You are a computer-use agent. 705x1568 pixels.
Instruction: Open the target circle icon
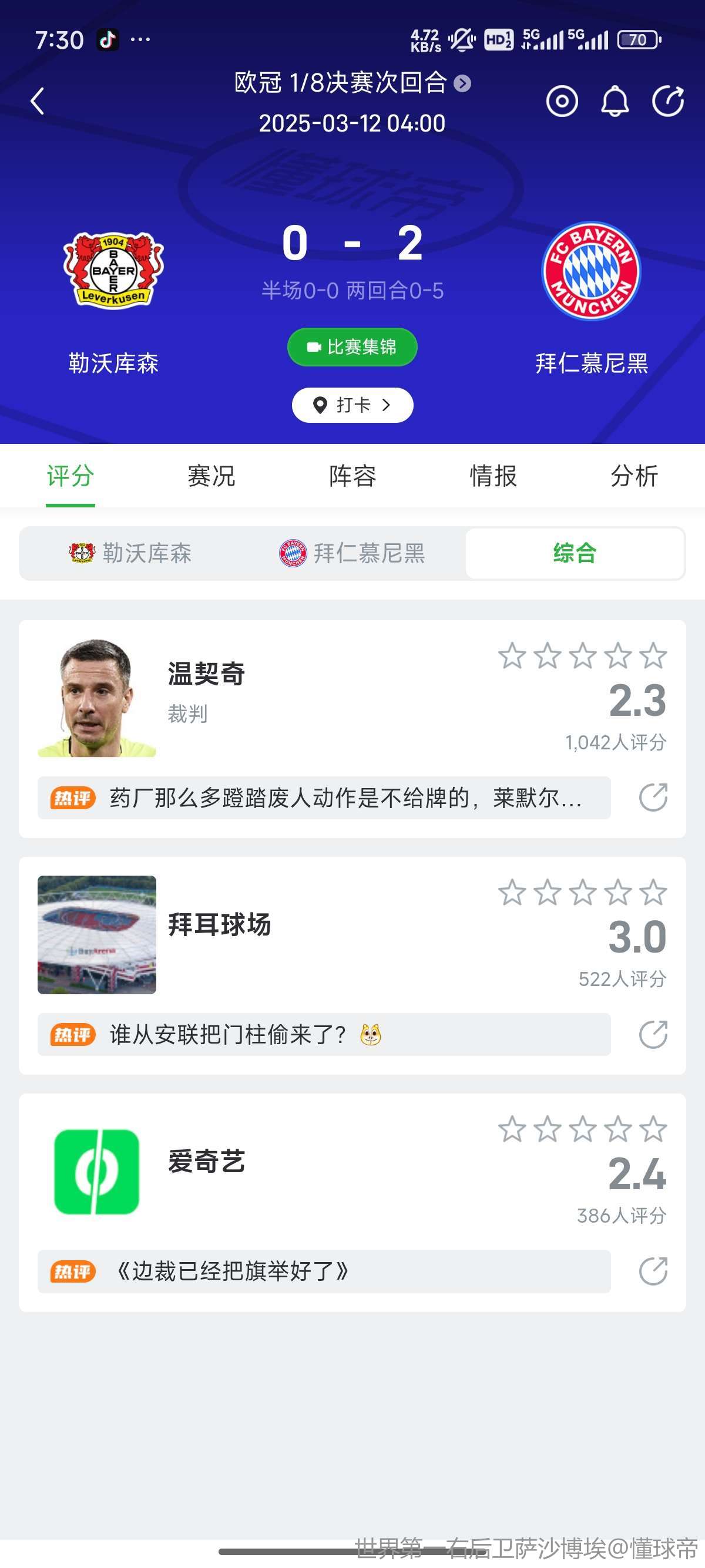pyautogui.click(x=562, y=101)
